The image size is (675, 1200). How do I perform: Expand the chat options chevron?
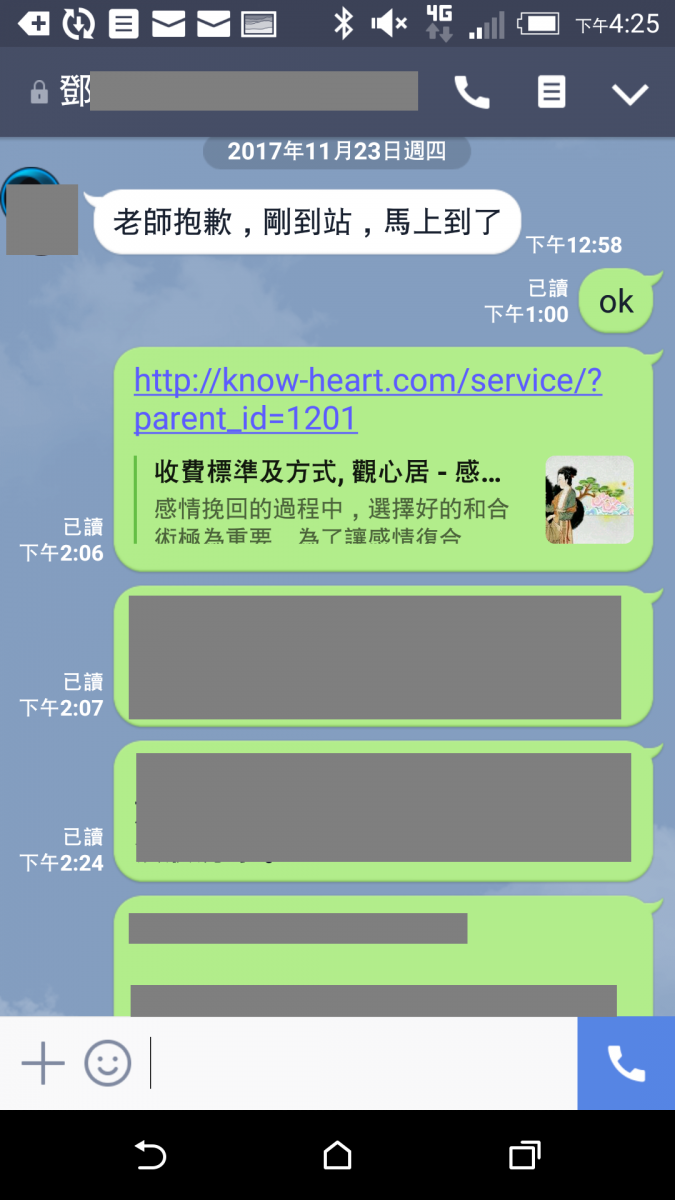630,94
